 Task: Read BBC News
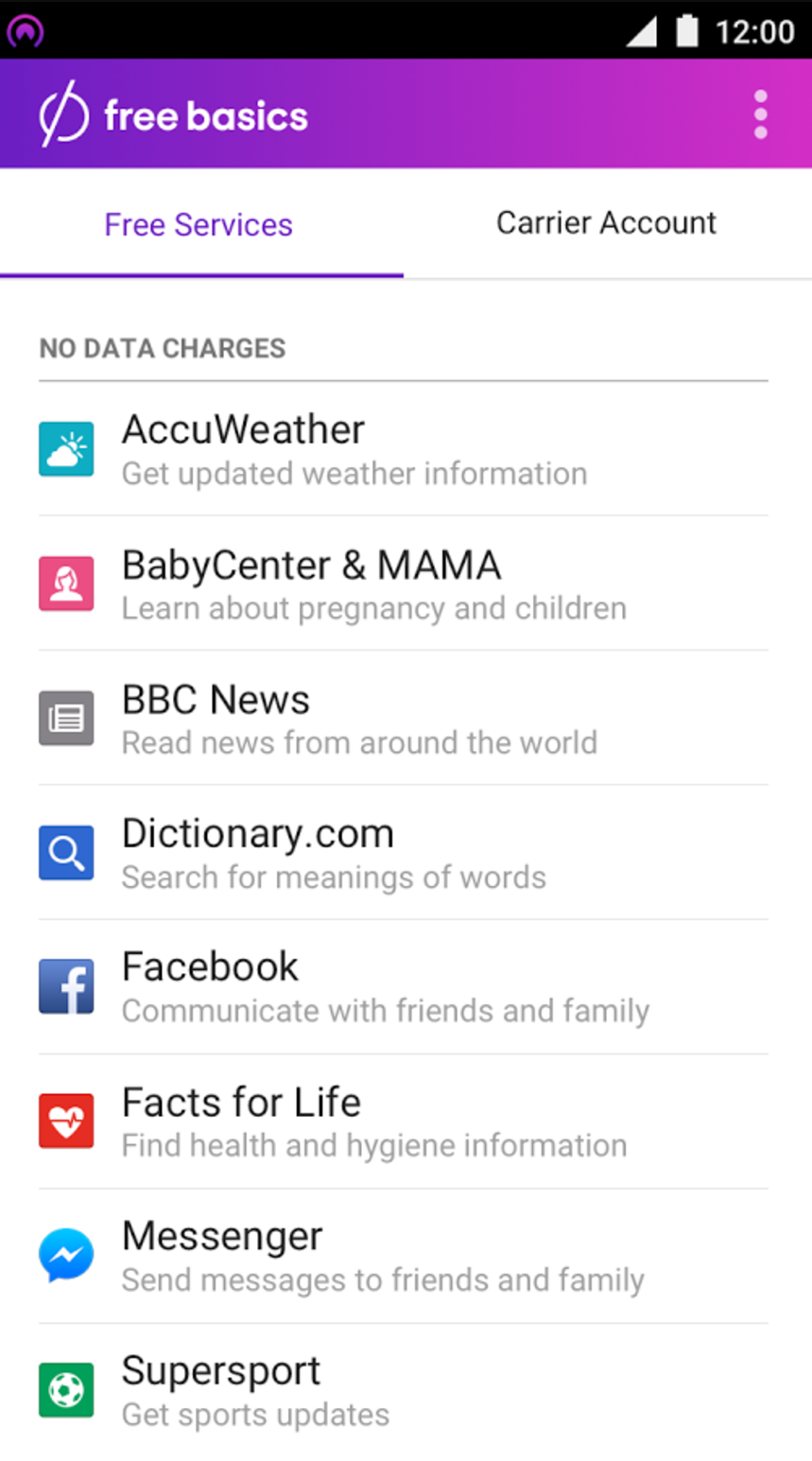[x=404, y=718]
